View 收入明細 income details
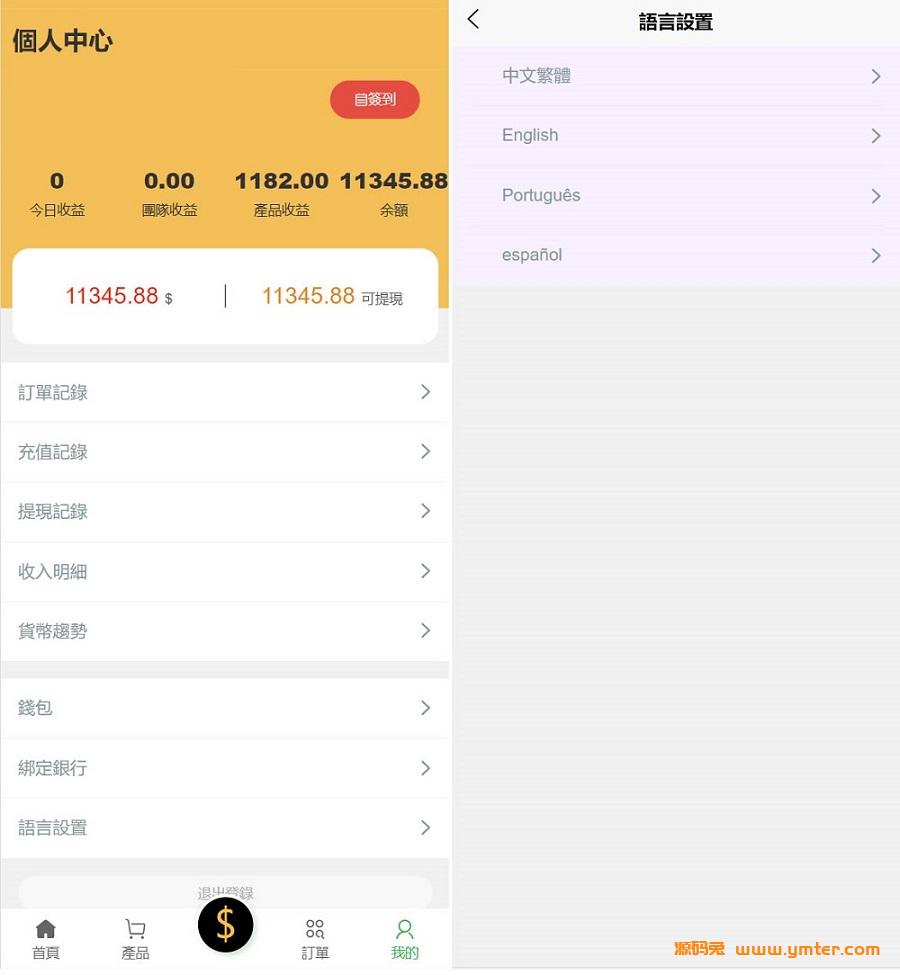 coord(225,571)
